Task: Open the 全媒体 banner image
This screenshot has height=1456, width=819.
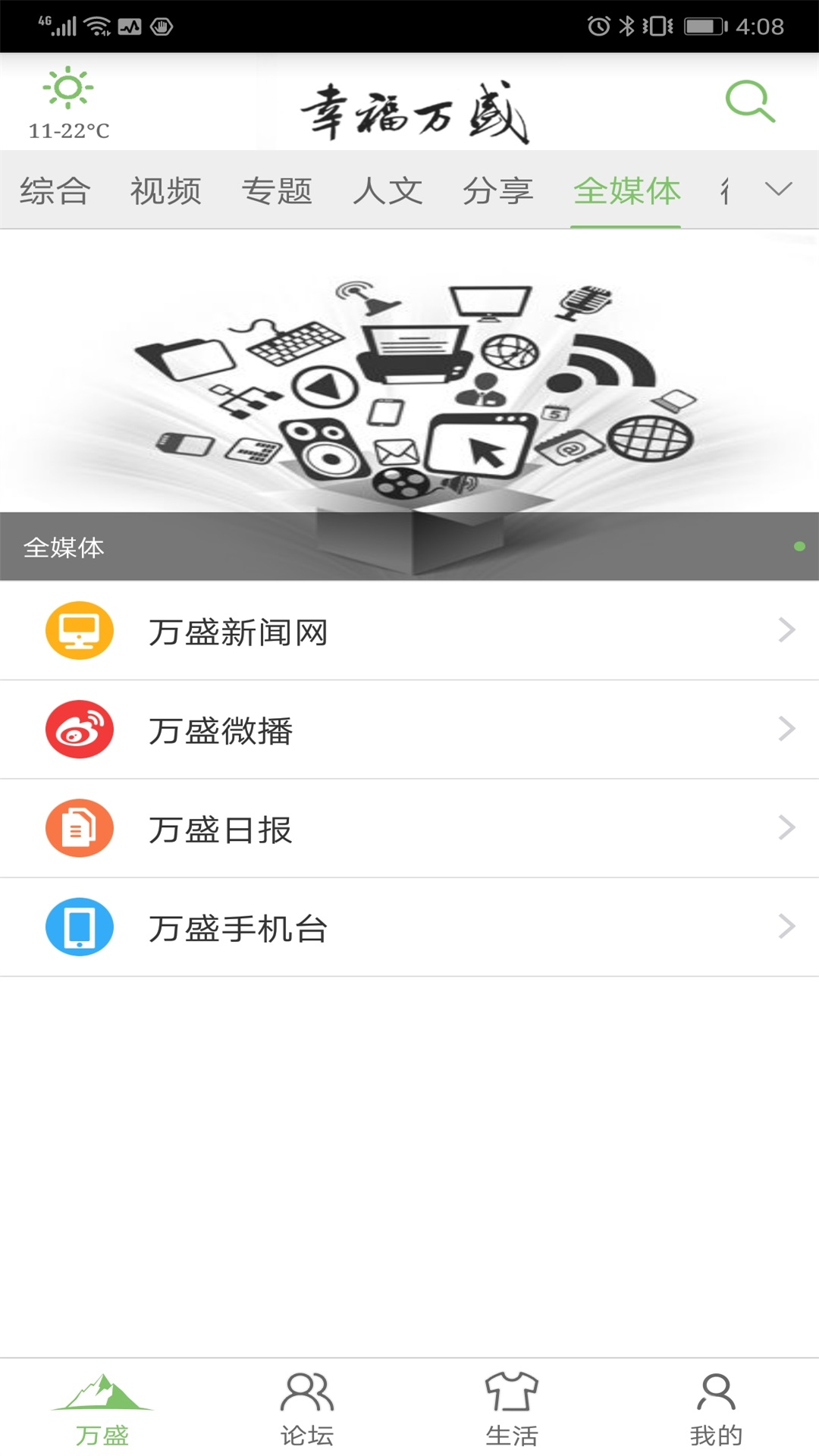Action: coord(409,394)
